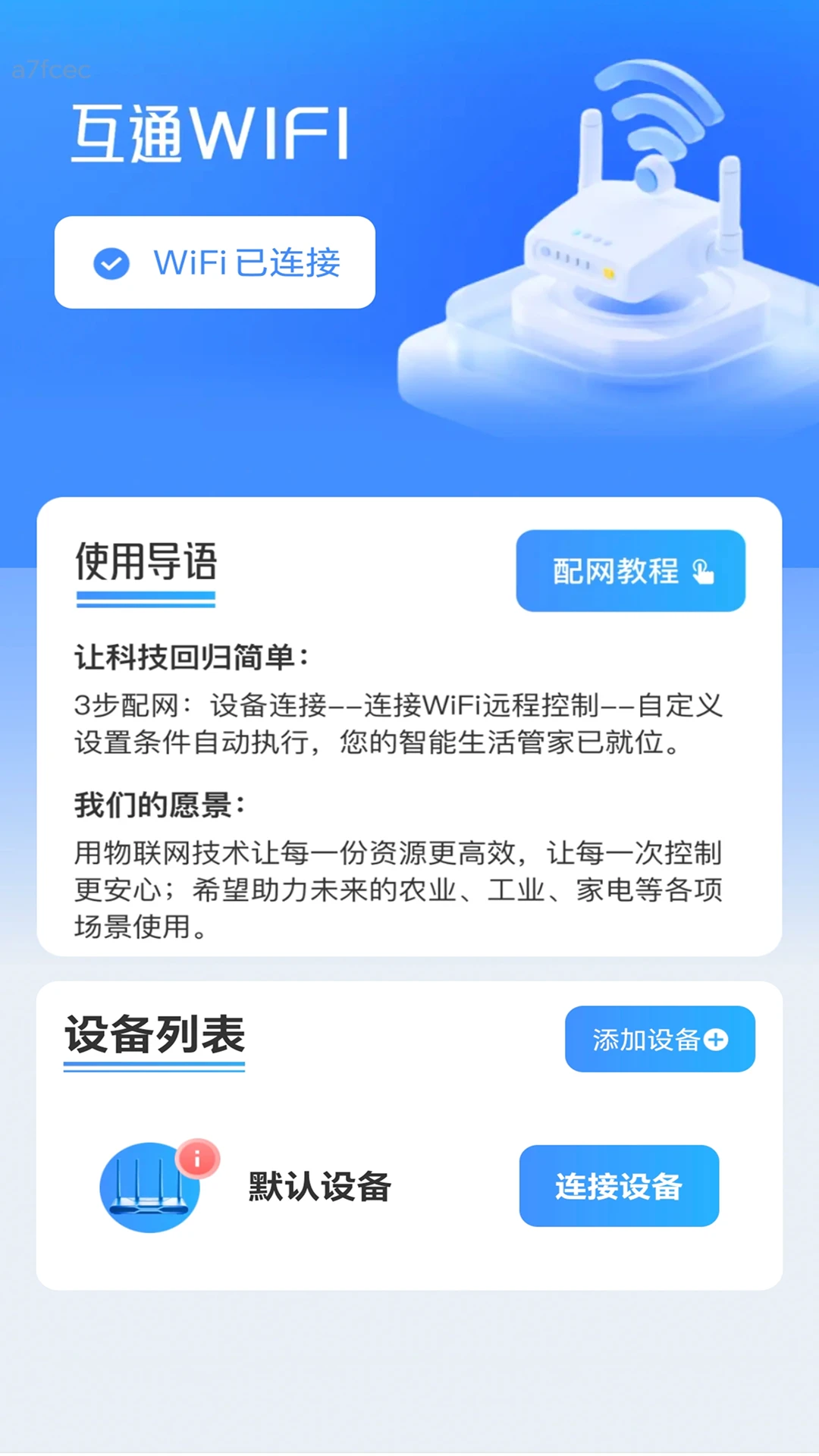Open the 配网教程 tutorial
The width and height of the screenshot is (819, 1456).
[x=630, y=571]
